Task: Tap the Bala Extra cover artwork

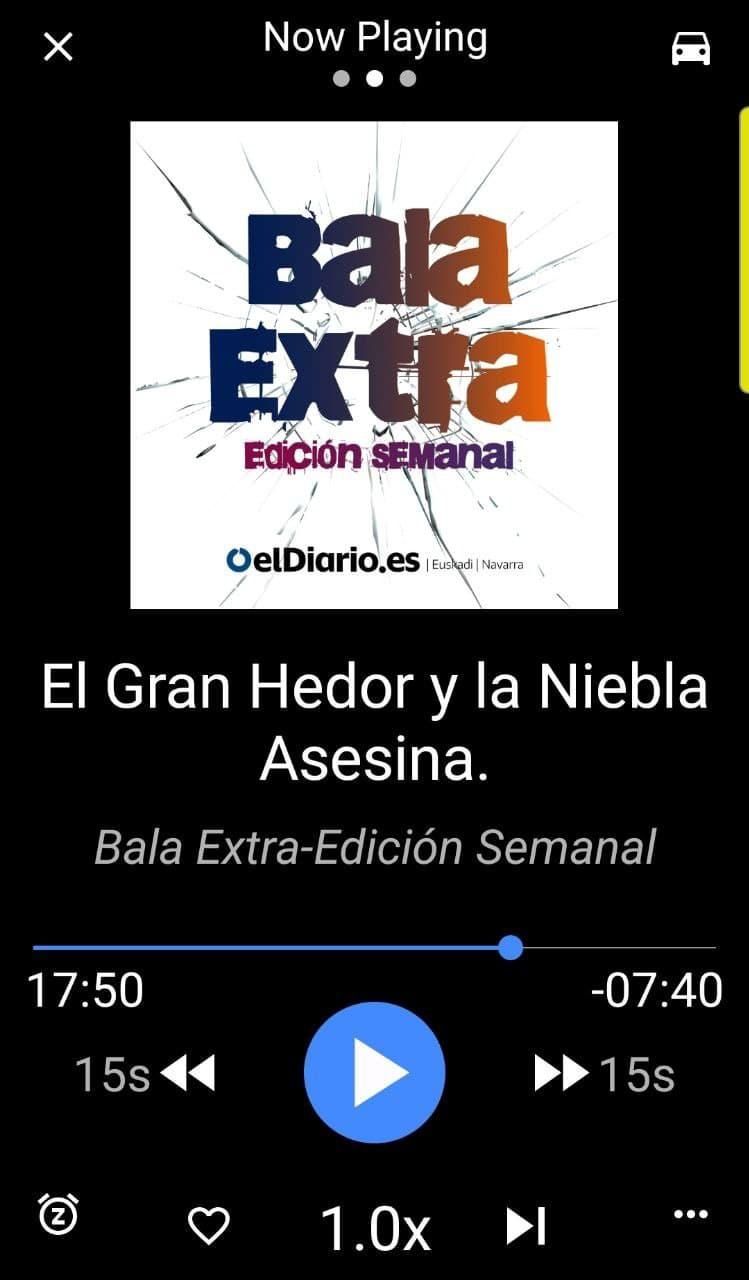Action: click(x=374, y=364)
